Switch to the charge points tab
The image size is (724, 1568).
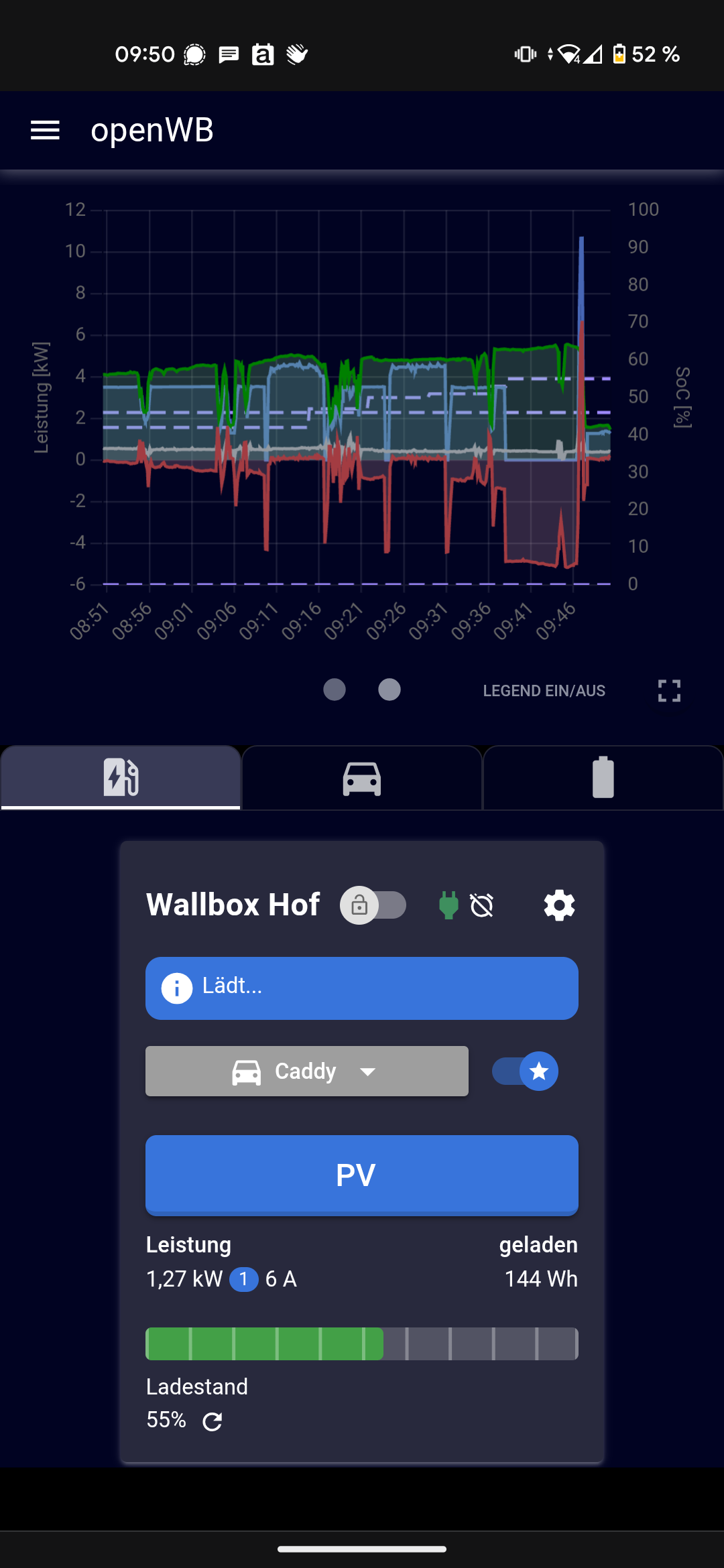pyautogui.click(x=121, y=777)
